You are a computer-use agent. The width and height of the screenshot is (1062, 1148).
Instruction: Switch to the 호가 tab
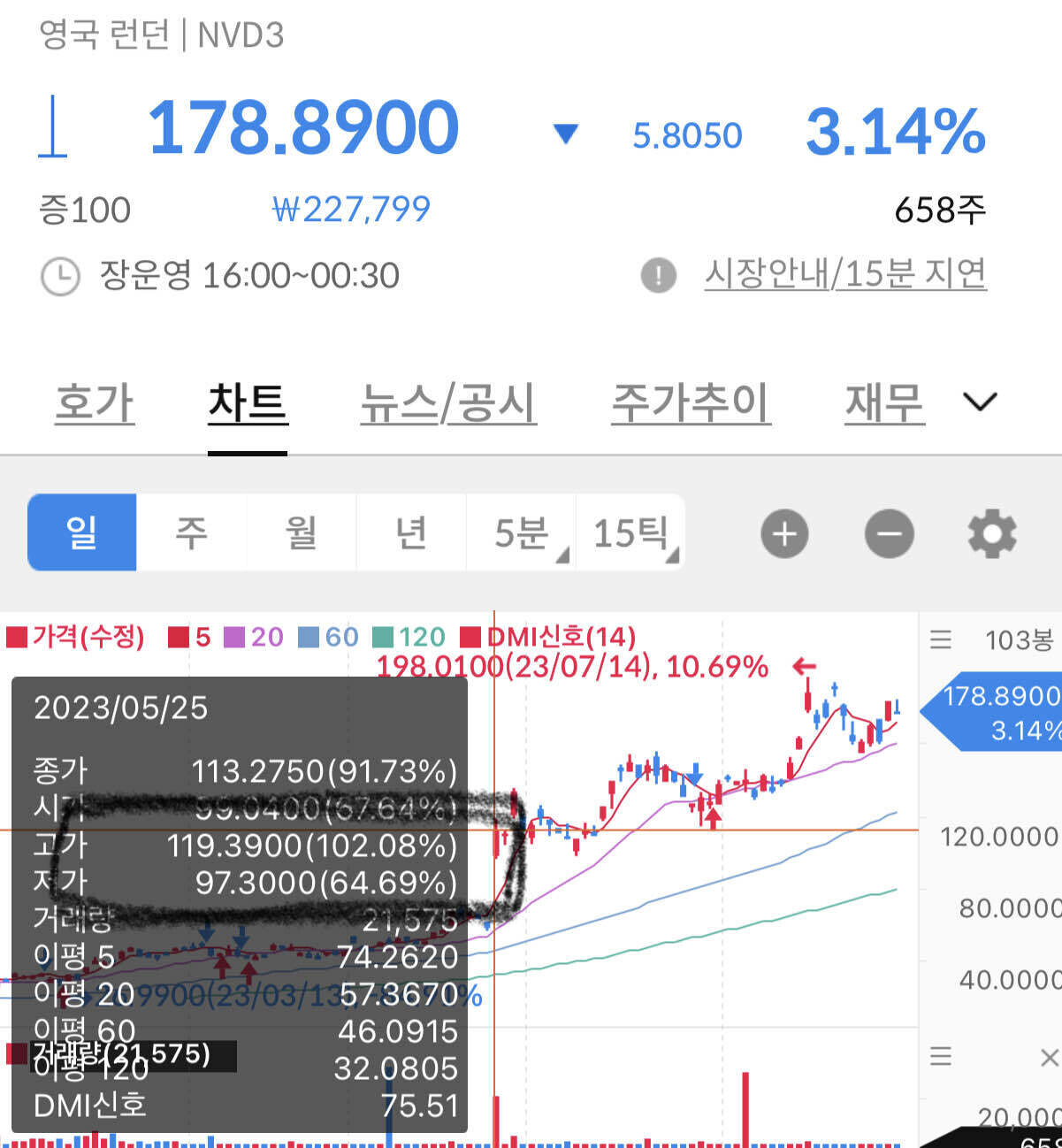[95, 402]
